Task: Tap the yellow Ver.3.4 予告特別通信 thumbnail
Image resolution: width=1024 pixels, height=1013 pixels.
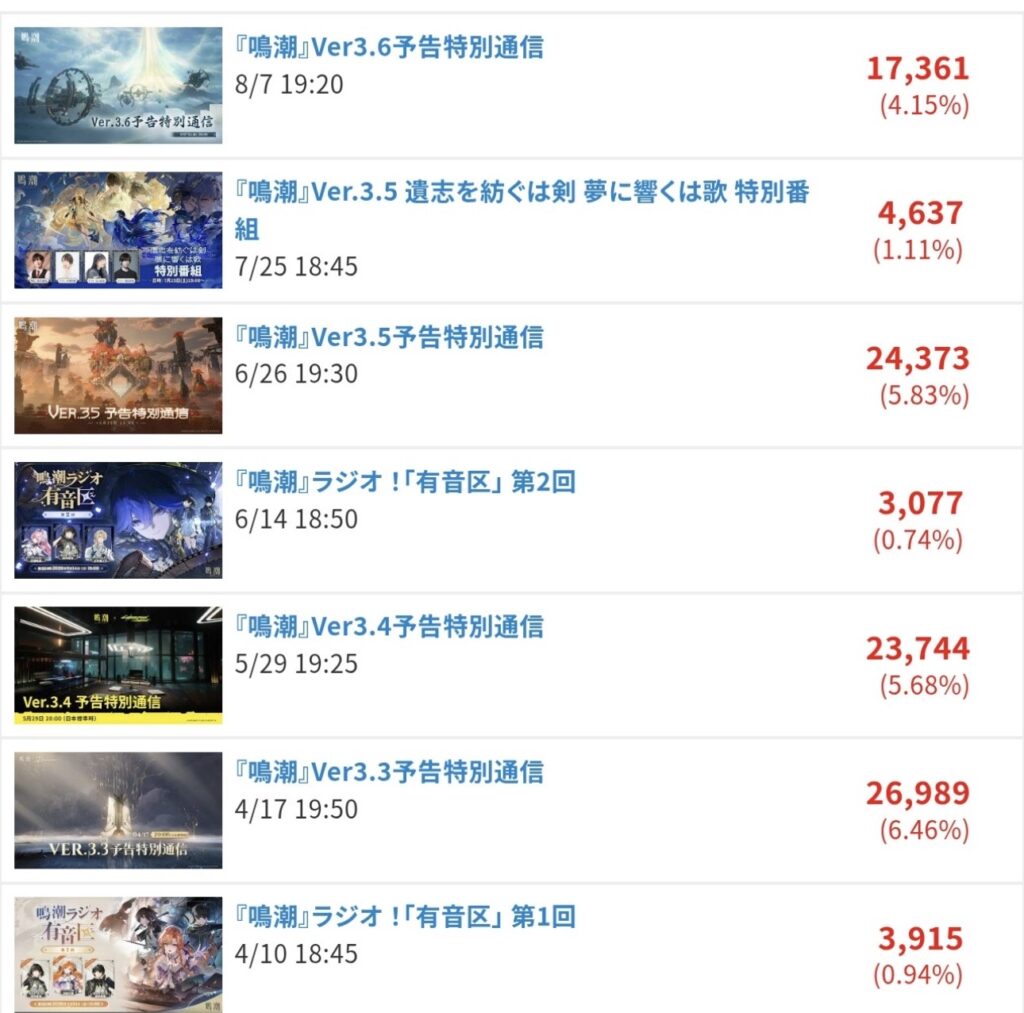Action: pyautogui.click(x=118, y=665)
